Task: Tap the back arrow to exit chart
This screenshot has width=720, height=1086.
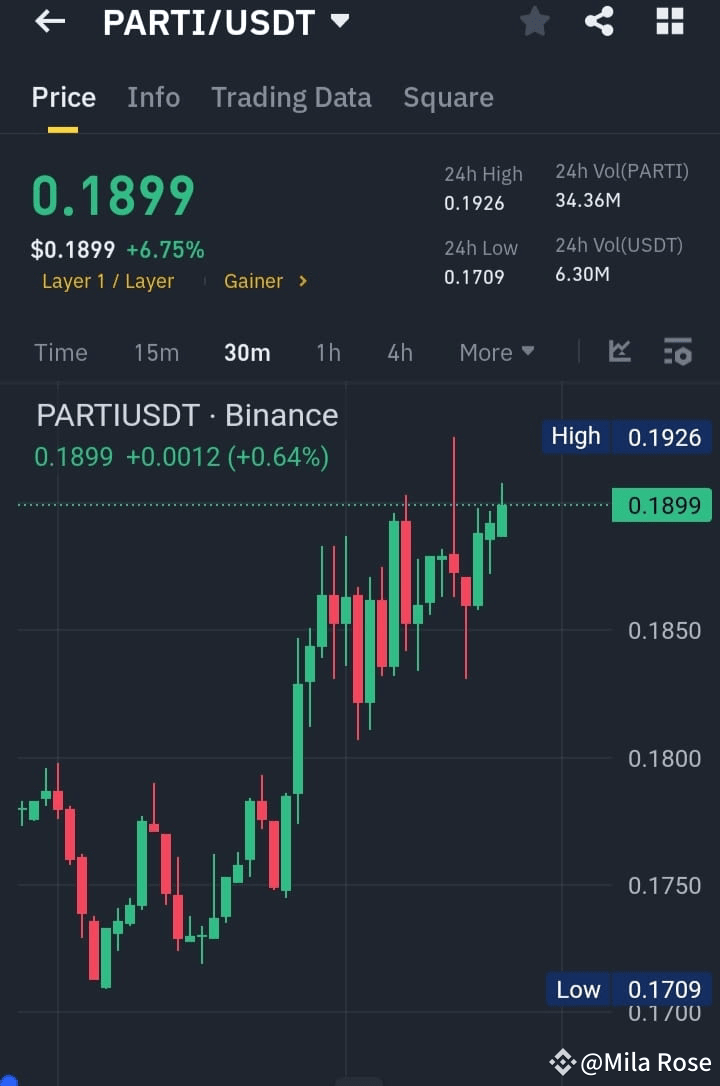Action: coord(47,22)
